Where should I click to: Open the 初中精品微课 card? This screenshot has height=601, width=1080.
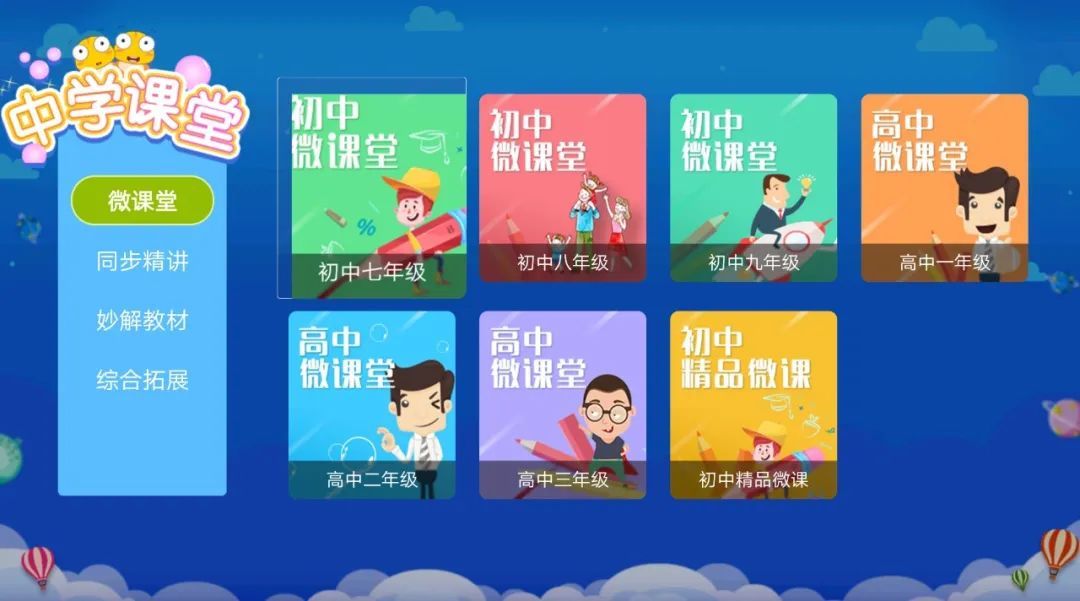(753, 404)
